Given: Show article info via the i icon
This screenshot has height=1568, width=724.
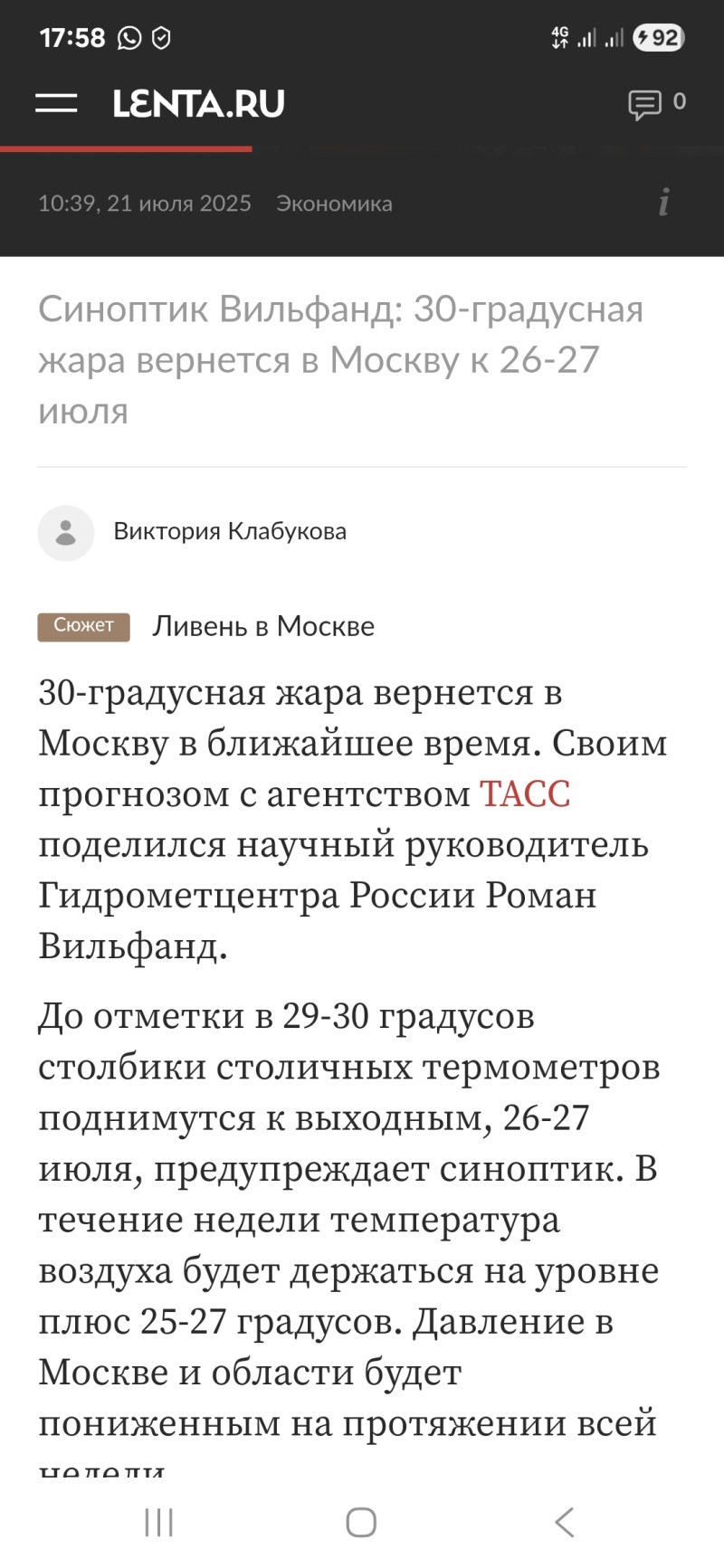Looking at the screenshot, I should 663,202.
